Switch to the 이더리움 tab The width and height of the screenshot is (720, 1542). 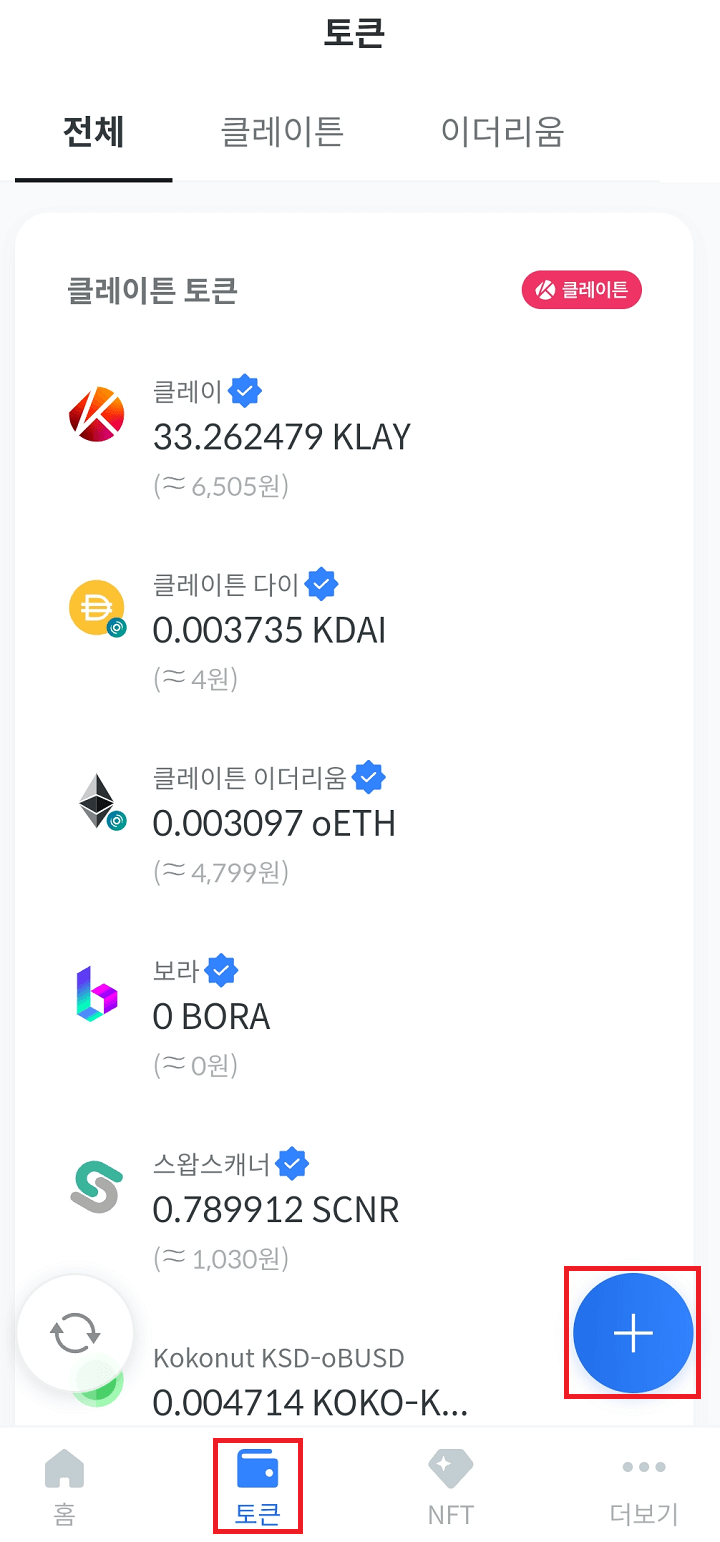click(503, 131)
